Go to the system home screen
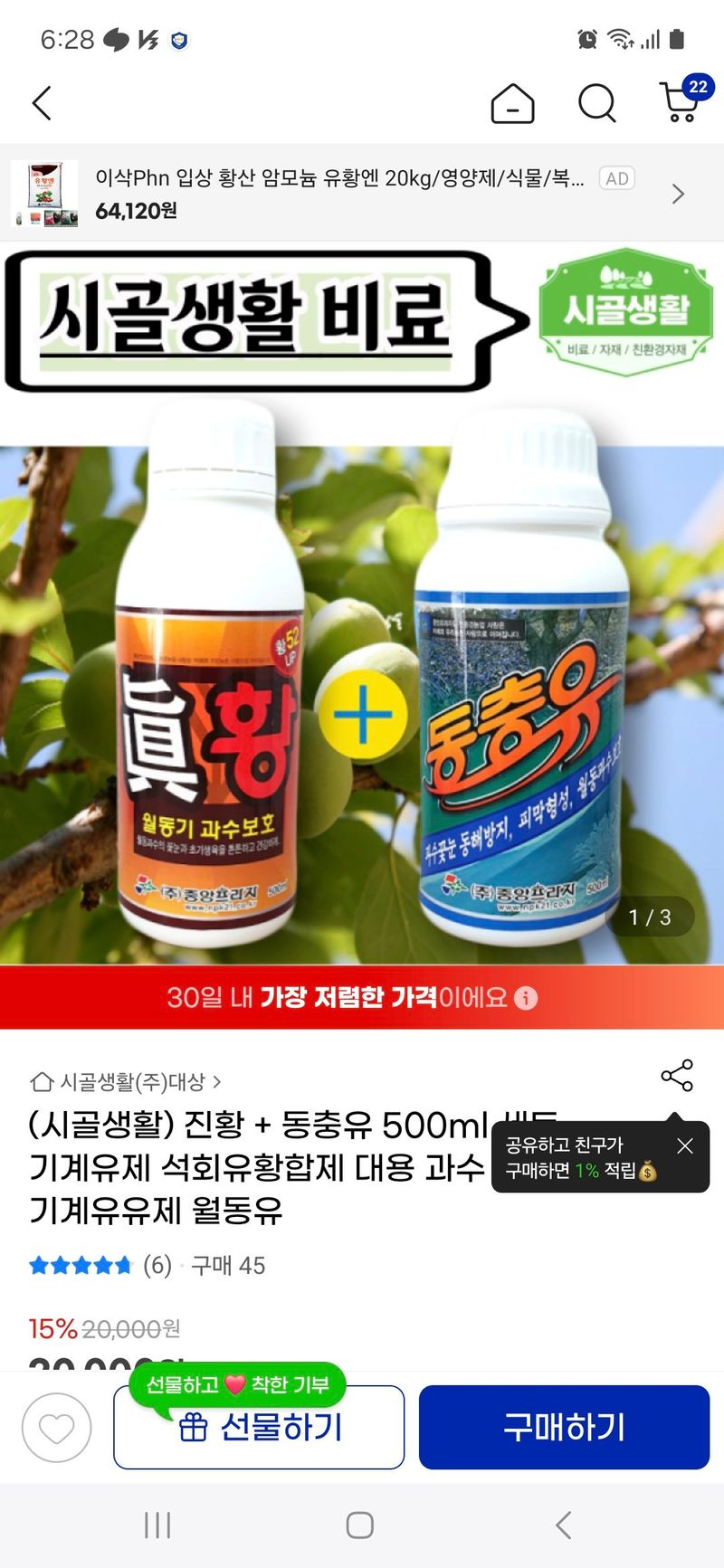724x1568 pixels. point(360,1525)
